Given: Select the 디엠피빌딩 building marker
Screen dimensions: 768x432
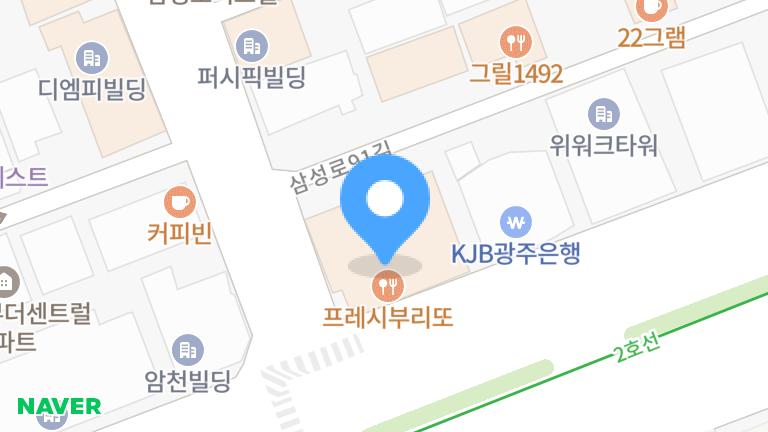Looking at the screenshot, I should tap(92, 58).
